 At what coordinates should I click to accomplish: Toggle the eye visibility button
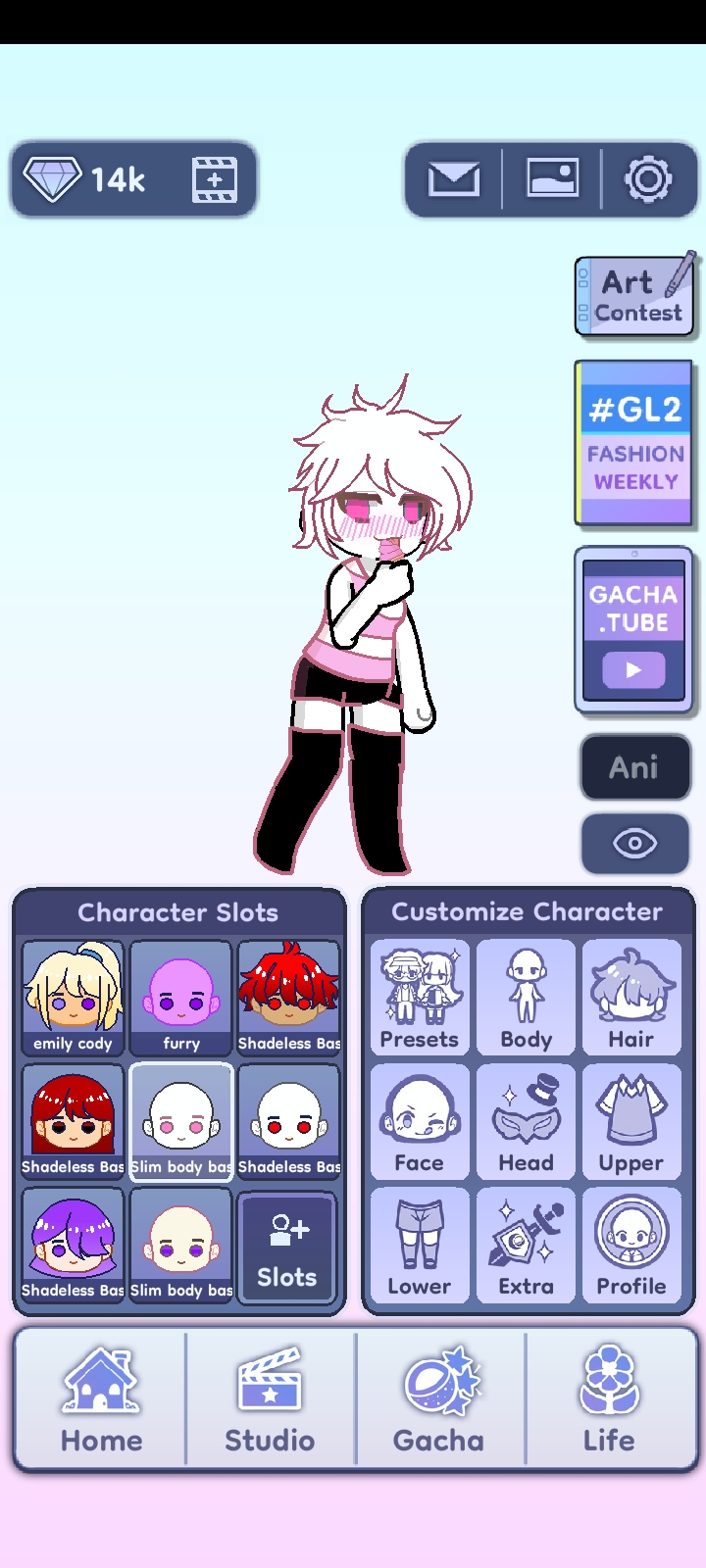point(634,843)
